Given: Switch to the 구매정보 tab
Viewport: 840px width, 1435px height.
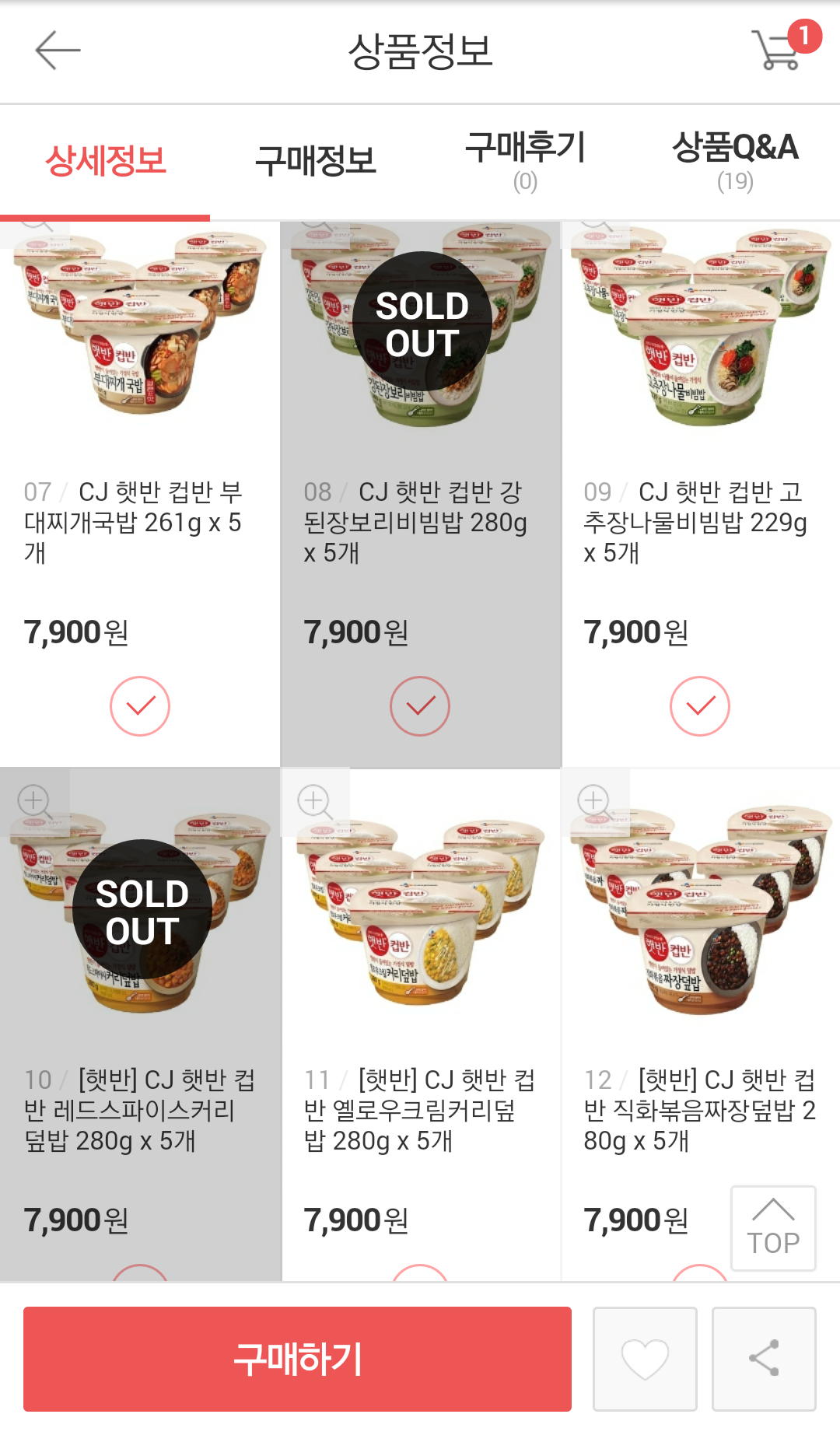Looking at the screenshot, I should click(315, 161).
